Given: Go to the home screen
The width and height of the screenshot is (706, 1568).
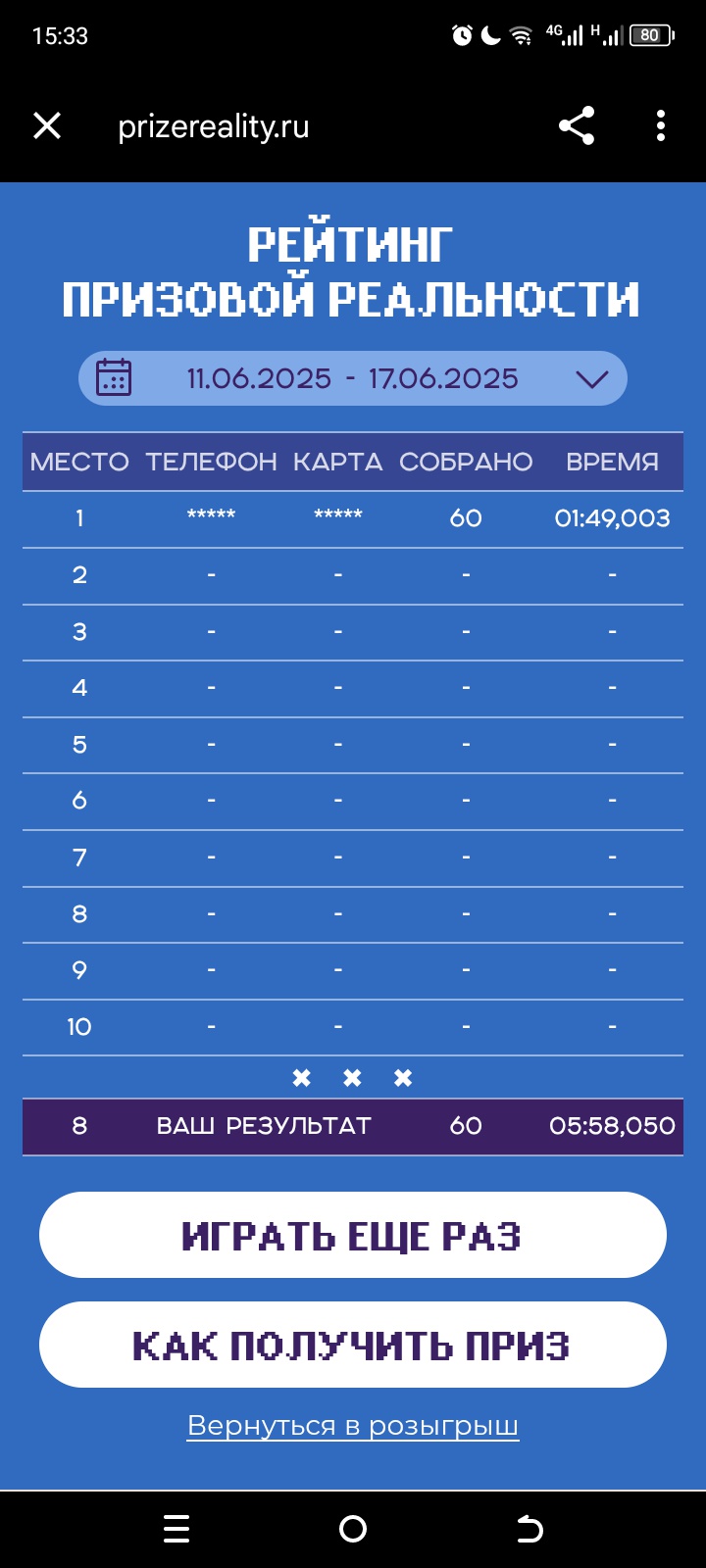Looking at the screenshot, I should [x=353, y=1529].
